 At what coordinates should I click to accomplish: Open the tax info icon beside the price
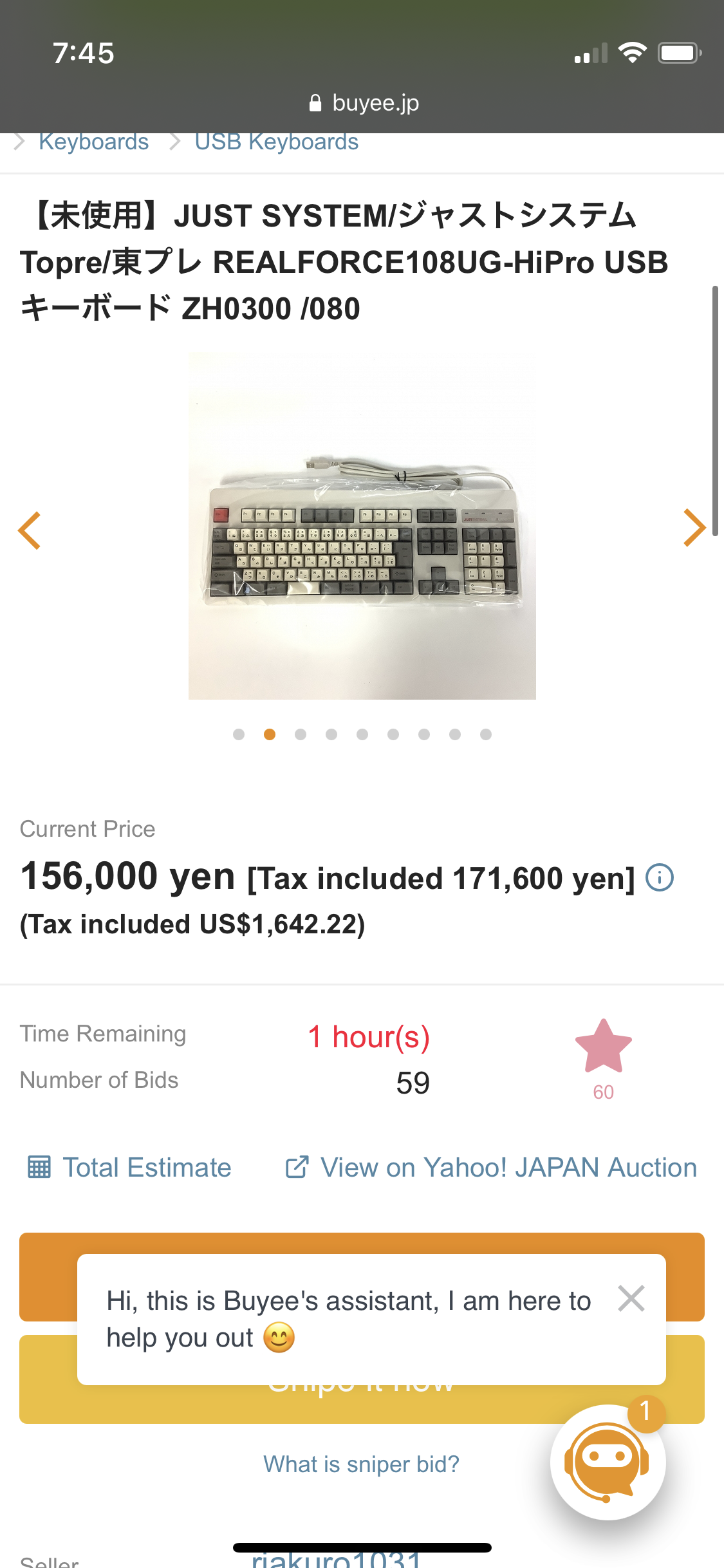660,877
